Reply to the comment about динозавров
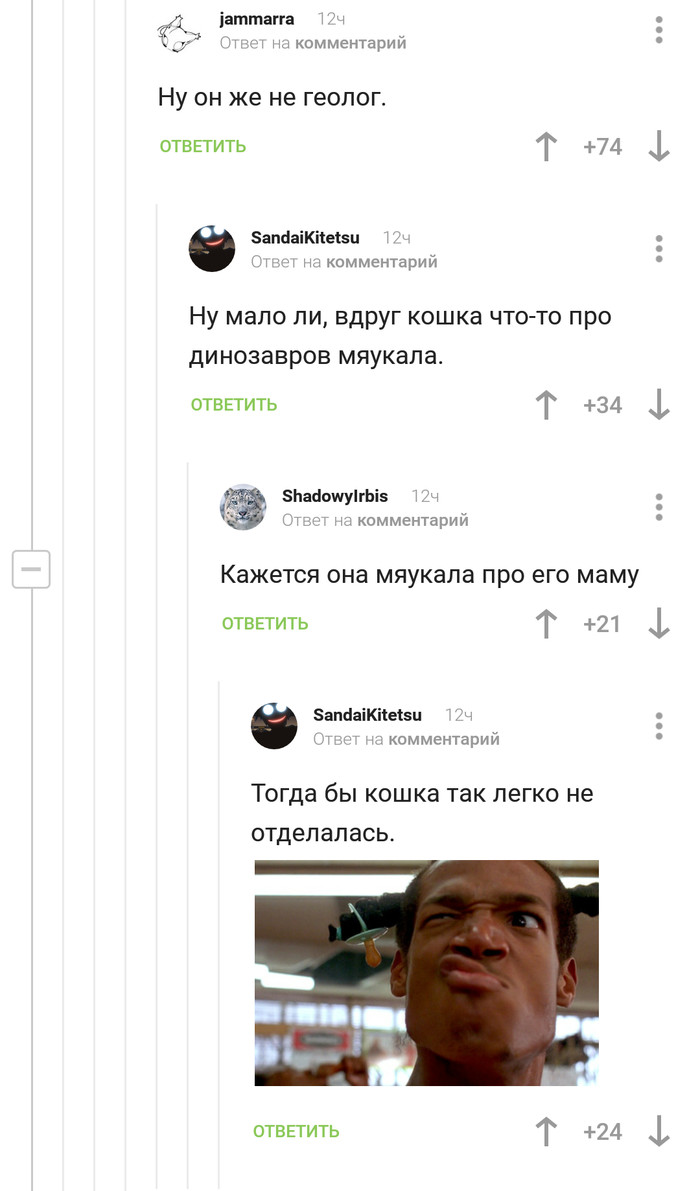This screenshot has width=700, height=1191. (234, 405)
